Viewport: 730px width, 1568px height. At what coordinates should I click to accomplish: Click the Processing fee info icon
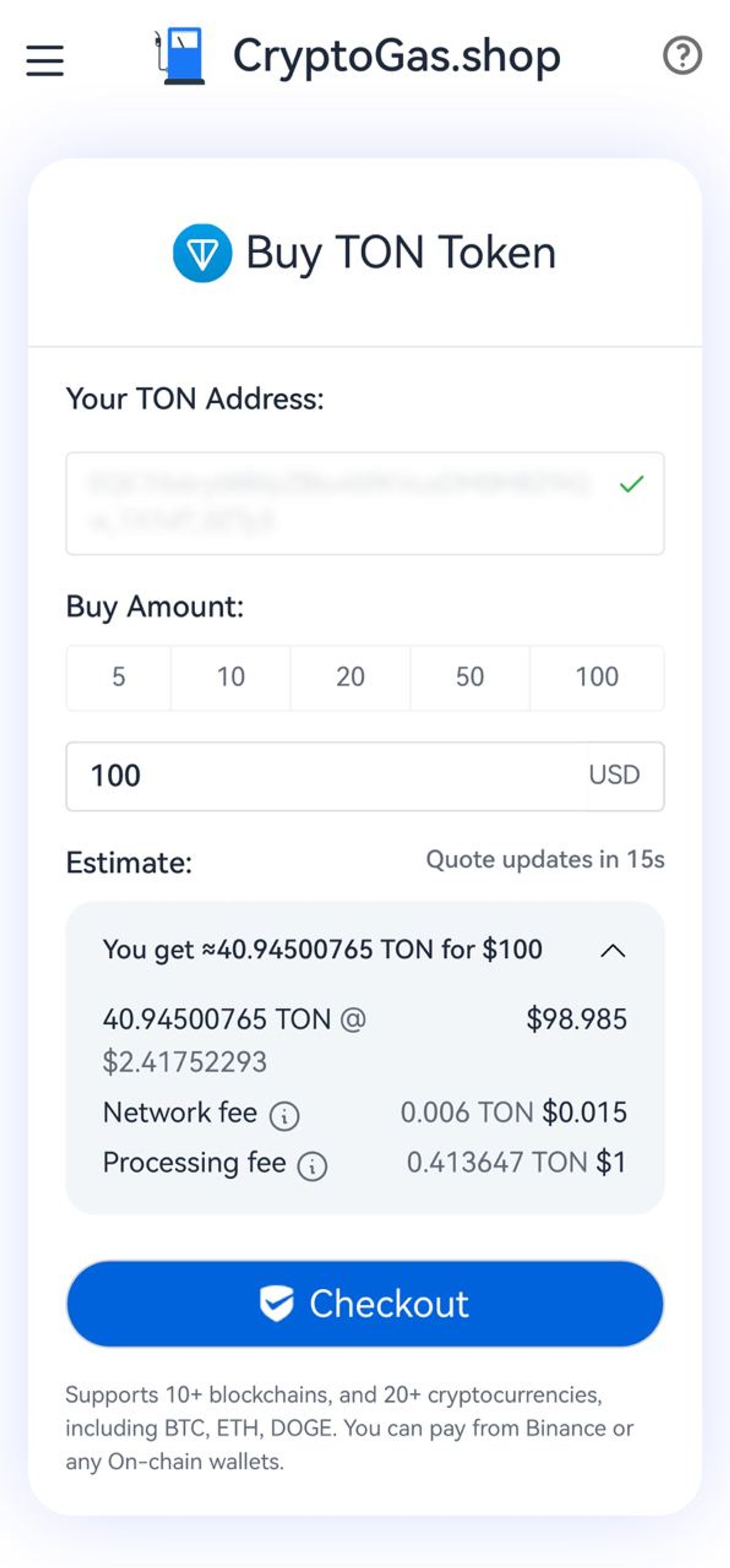312,1164
